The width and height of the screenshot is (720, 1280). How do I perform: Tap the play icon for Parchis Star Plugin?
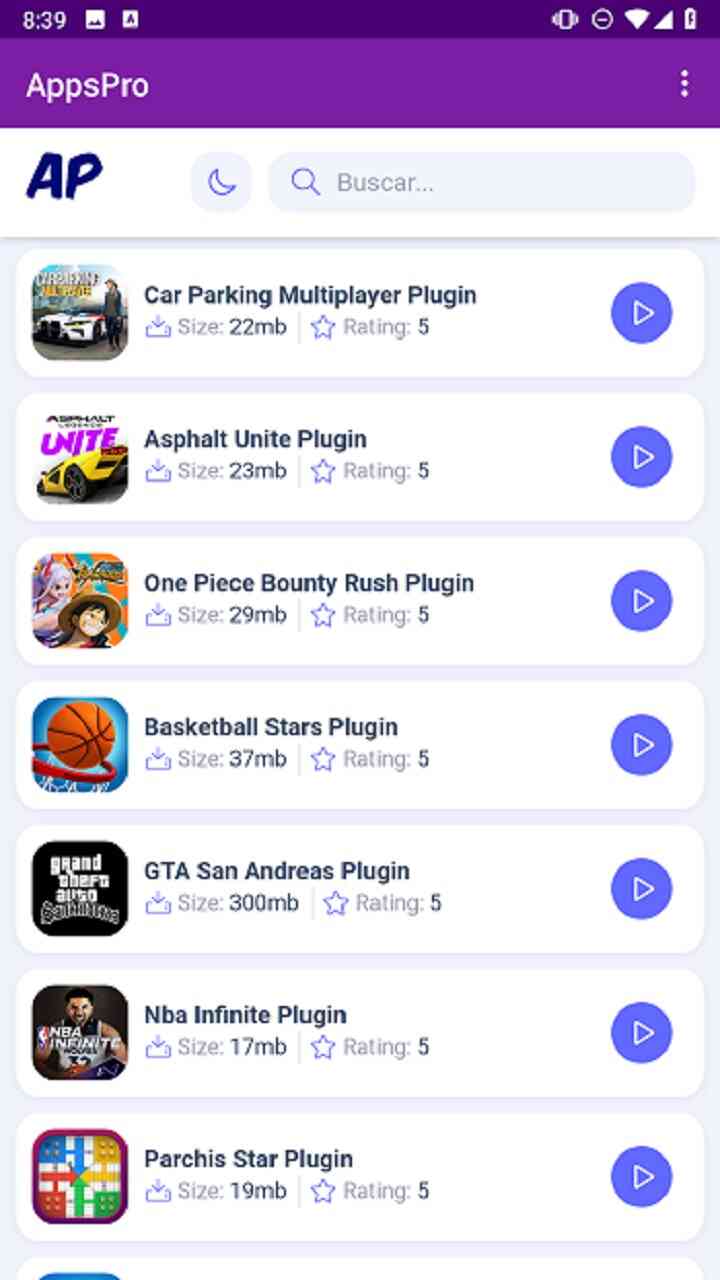pos(641,1177)
